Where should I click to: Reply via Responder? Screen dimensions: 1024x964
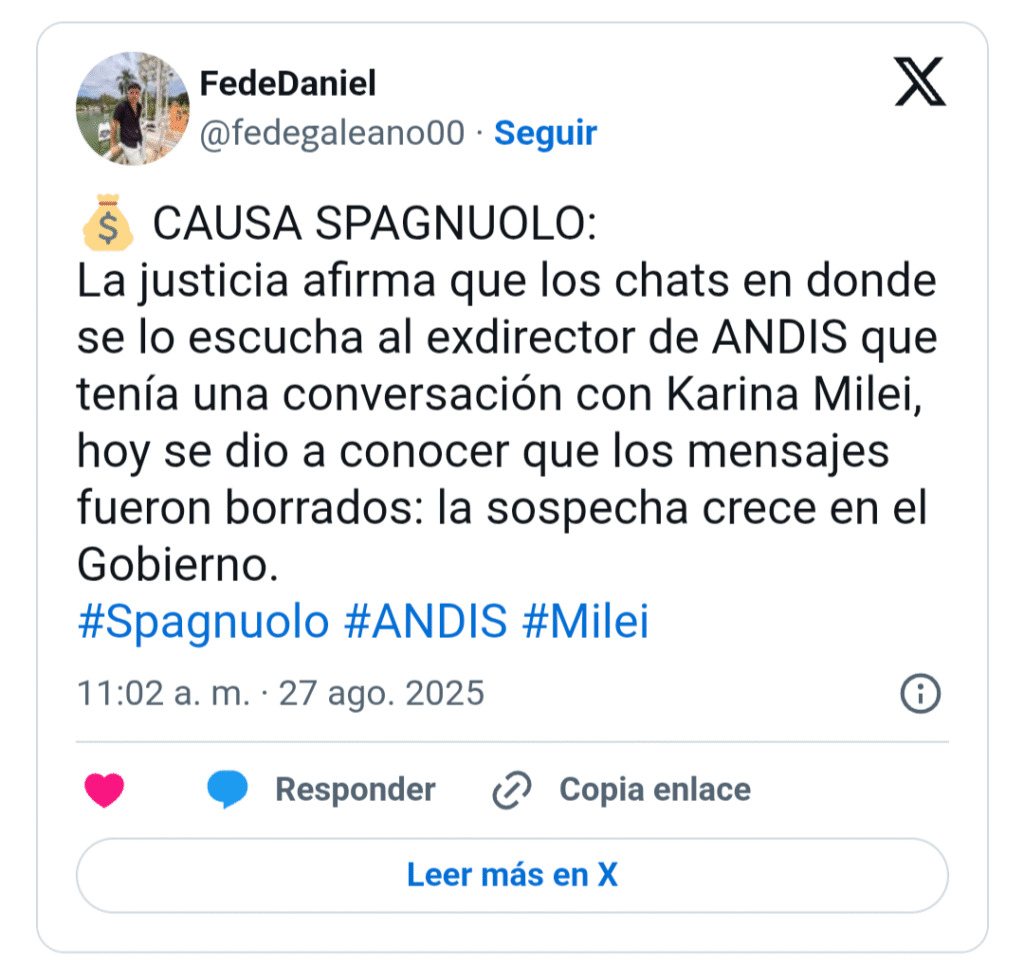pos(321,790)
